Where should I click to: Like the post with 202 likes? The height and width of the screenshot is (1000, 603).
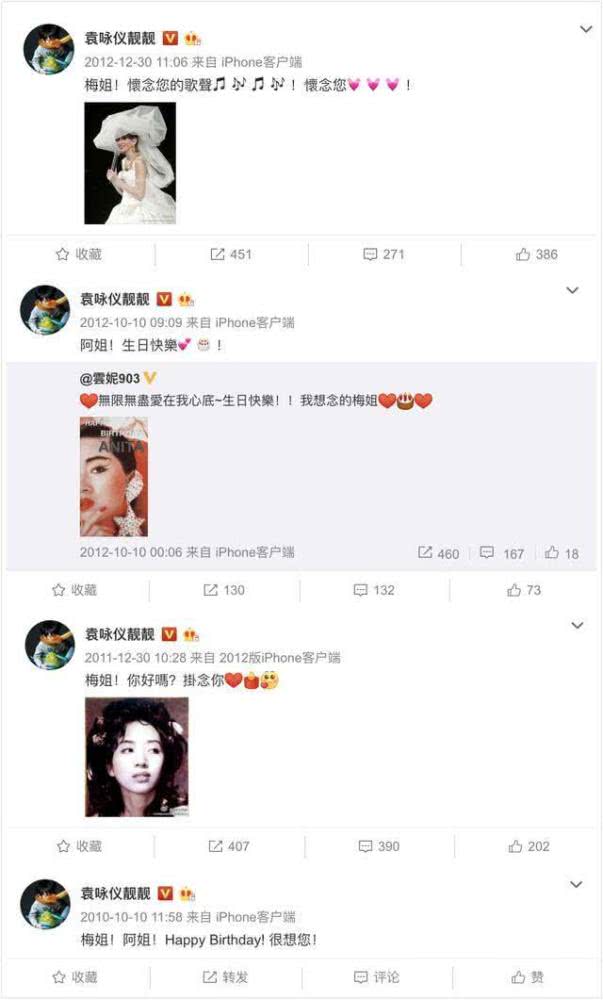[529, 846]
